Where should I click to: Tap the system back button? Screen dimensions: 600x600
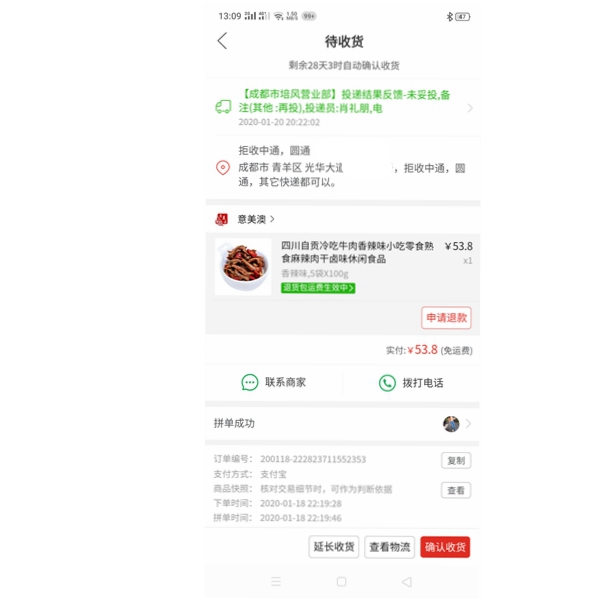point(406,581)
